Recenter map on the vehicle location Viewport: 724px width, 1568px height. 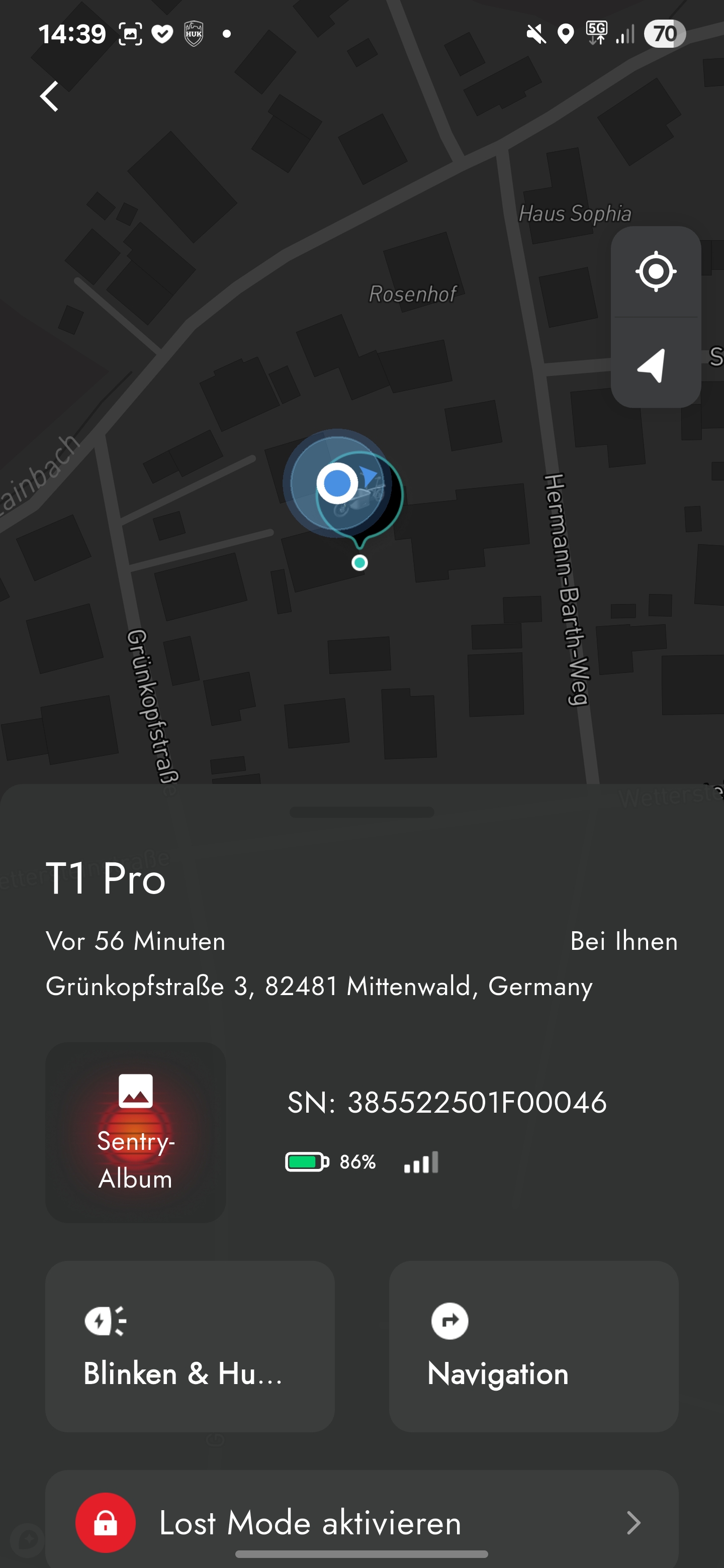pyautogui.click(x=655, y=271)
